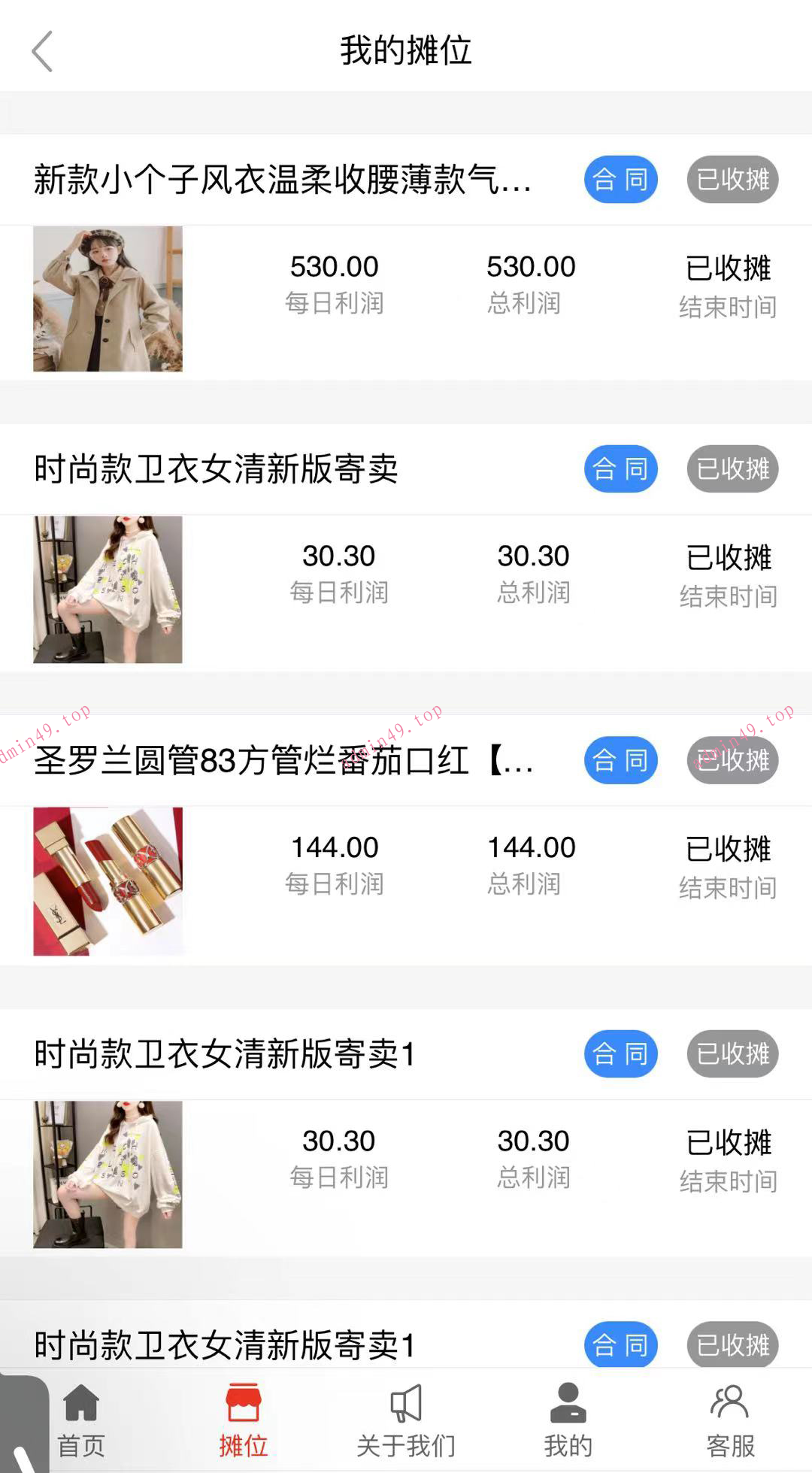Switch to the 首页 tab
Image resolution: width=812 pixels, height=1473 pixels.
click(81, 1420)
